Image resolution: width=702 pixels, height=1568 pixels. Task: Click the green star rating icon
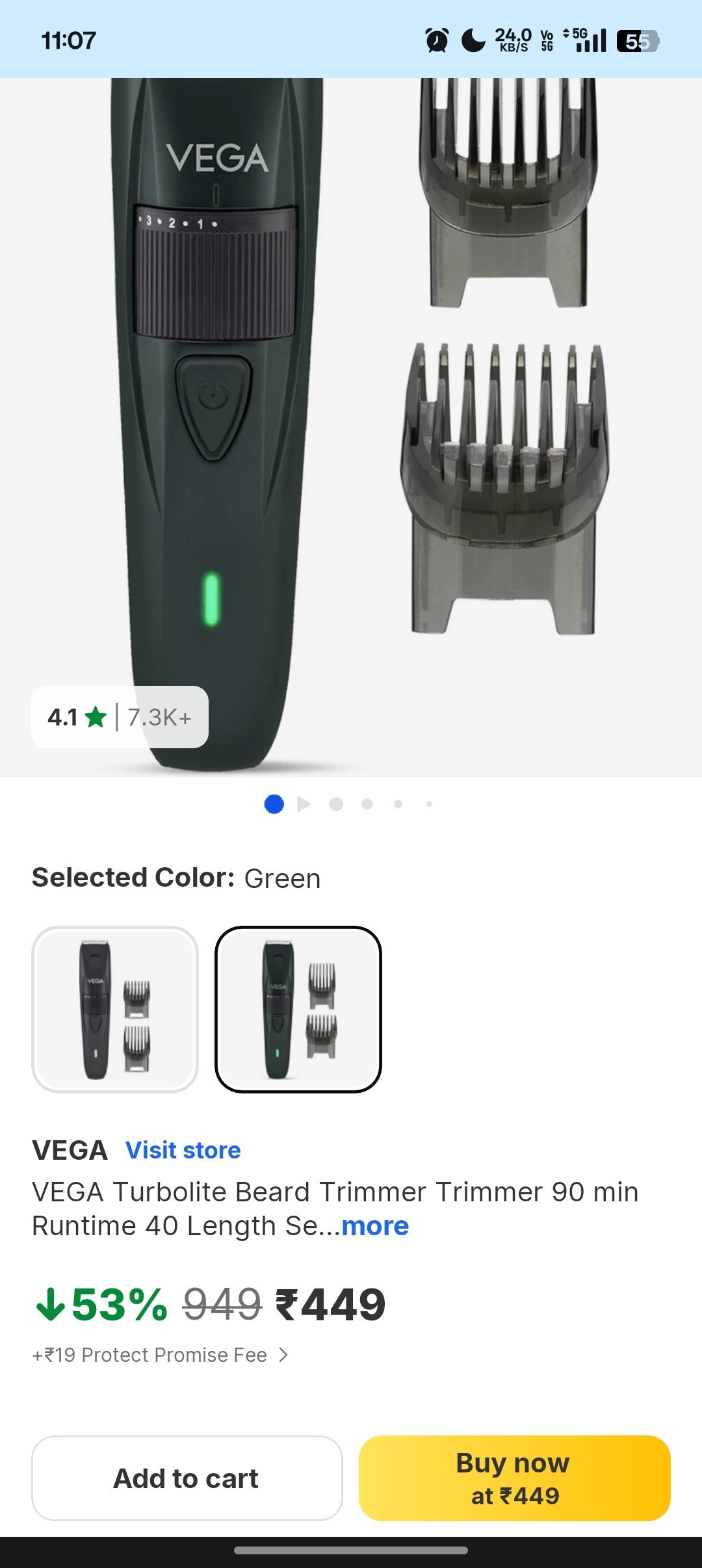pyautogui.click(x=95, y=717)
